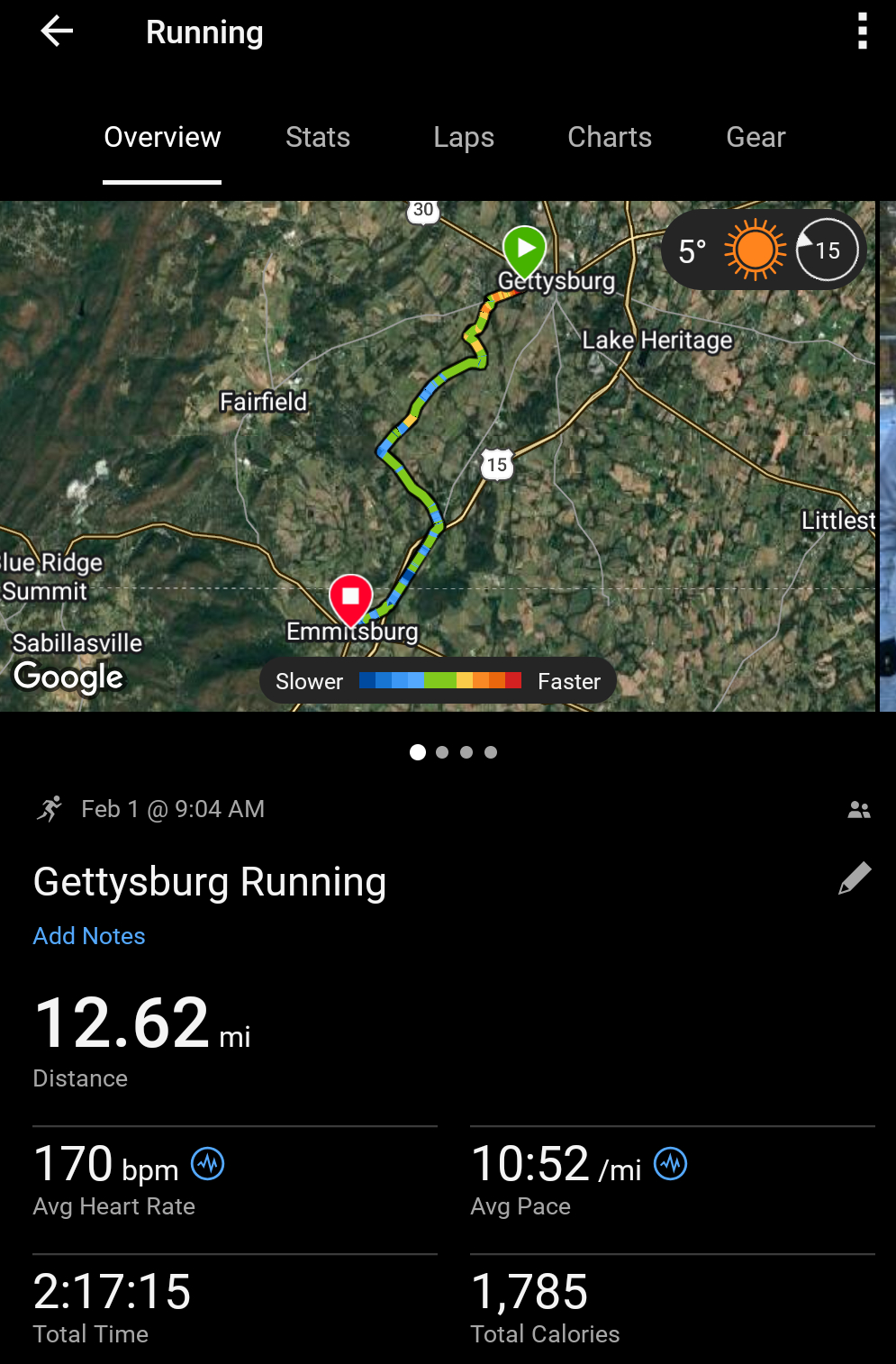Select the Overview tab
The width and height of the screenshot is (896, 1364).
point(162,137)
